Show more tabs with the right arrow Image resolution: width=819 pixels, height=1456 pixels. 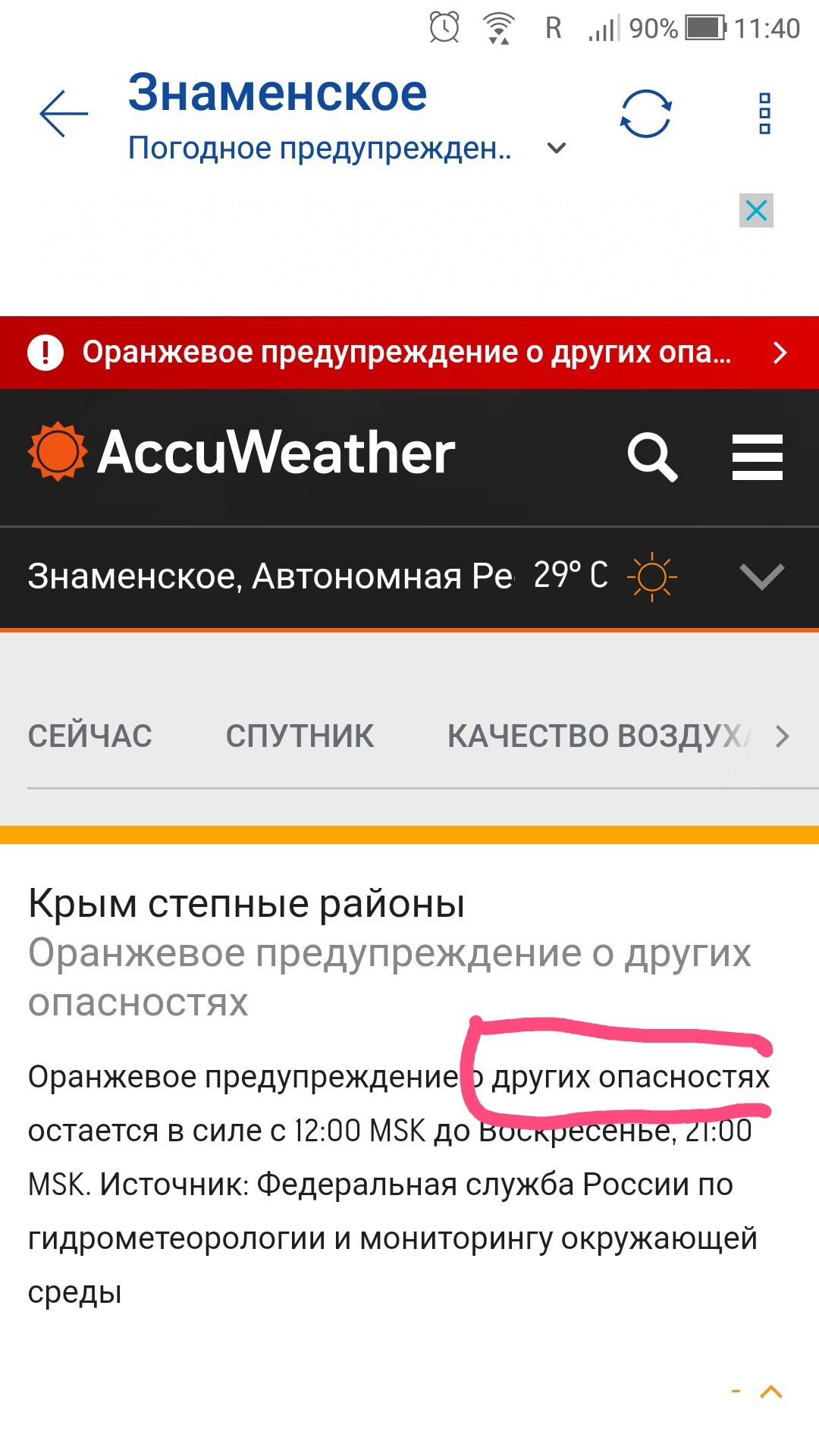pos(783,736)
